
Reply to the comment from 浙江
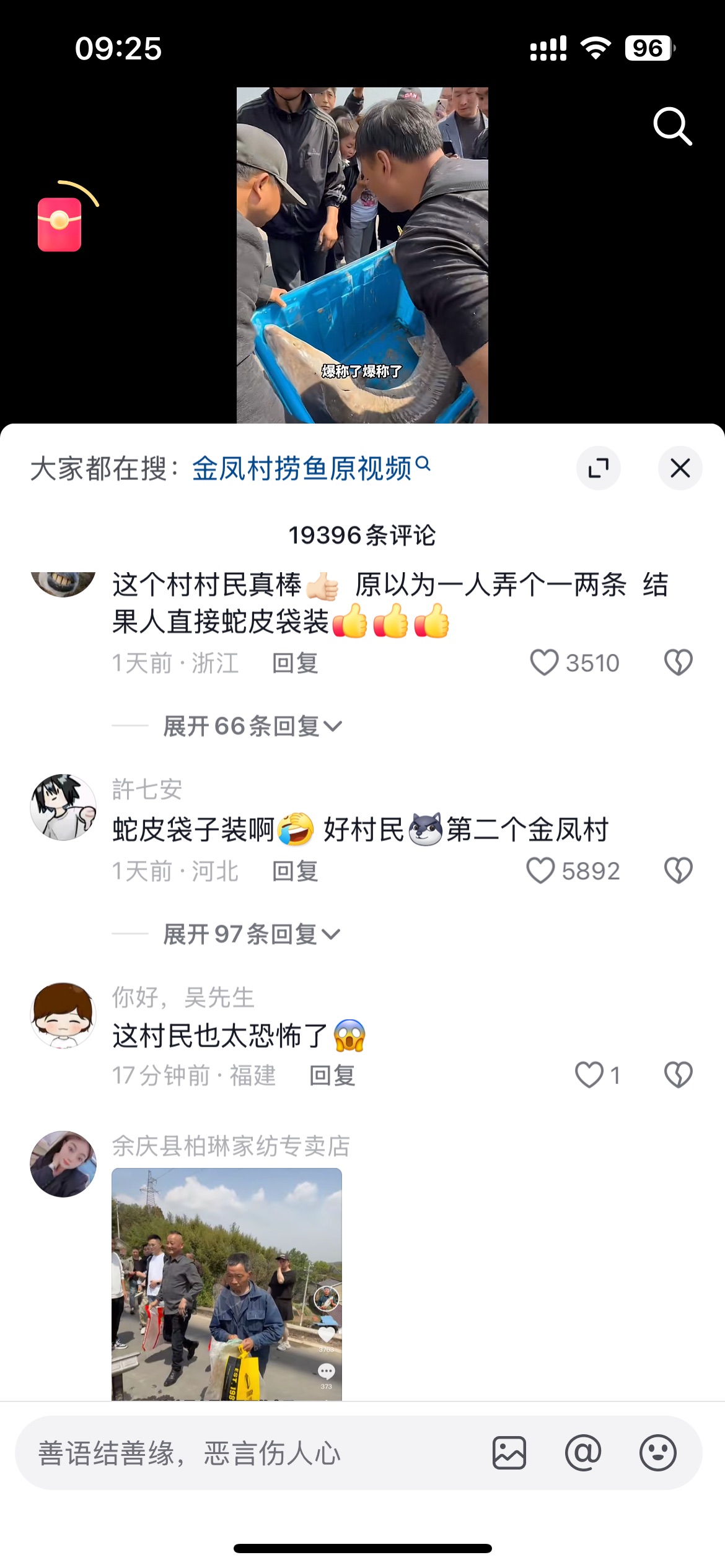pos(295,663)
